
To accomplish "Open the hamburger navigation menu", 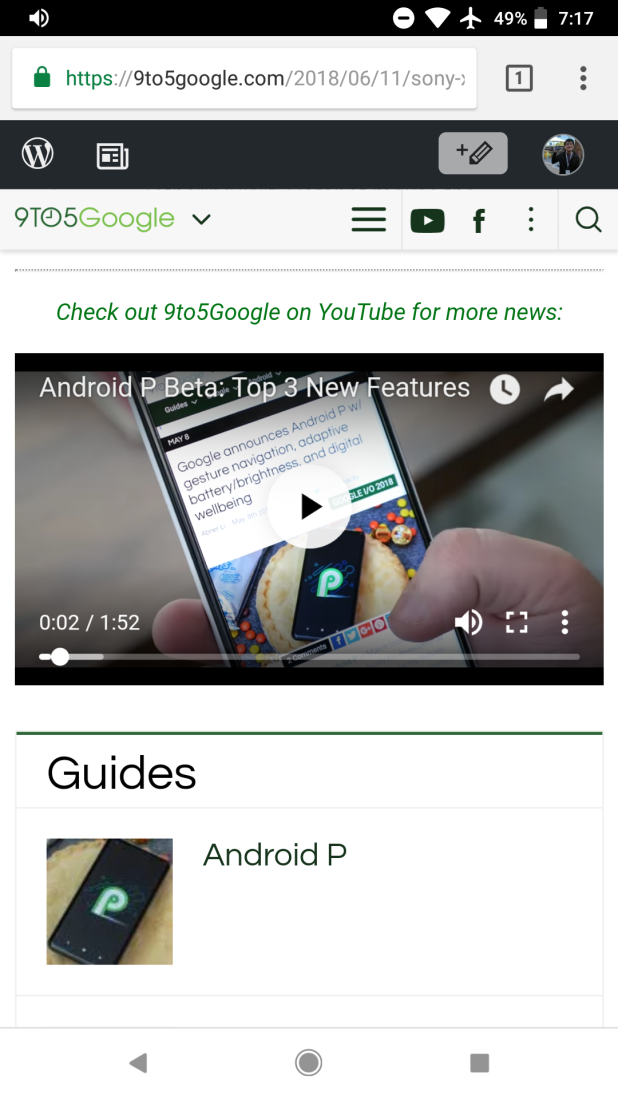I will point(369,219).
